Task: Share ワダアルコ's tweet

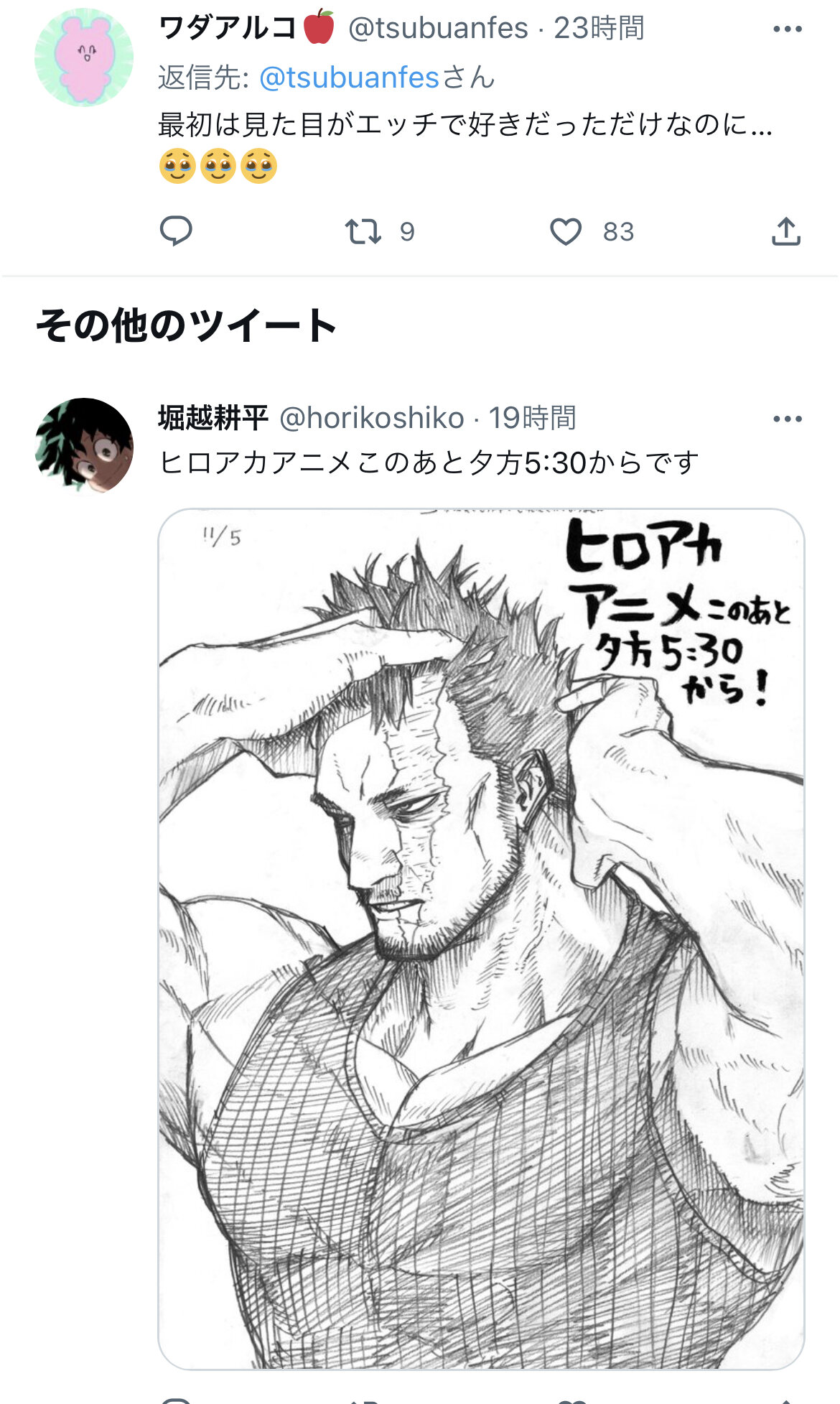Action: 785,231
